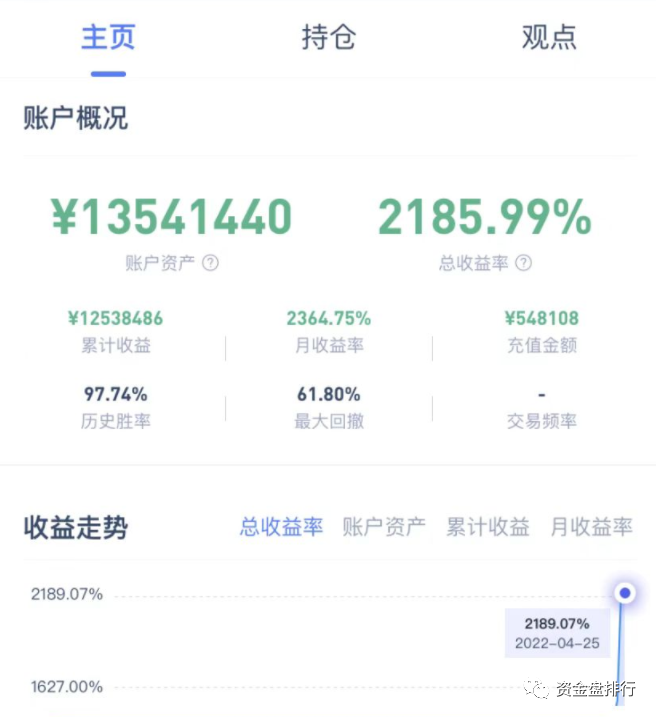Viewport: 656px width, 717px height.
Task: Tap the help icon beside 账户资产
Action: click(x=210, y=263)
